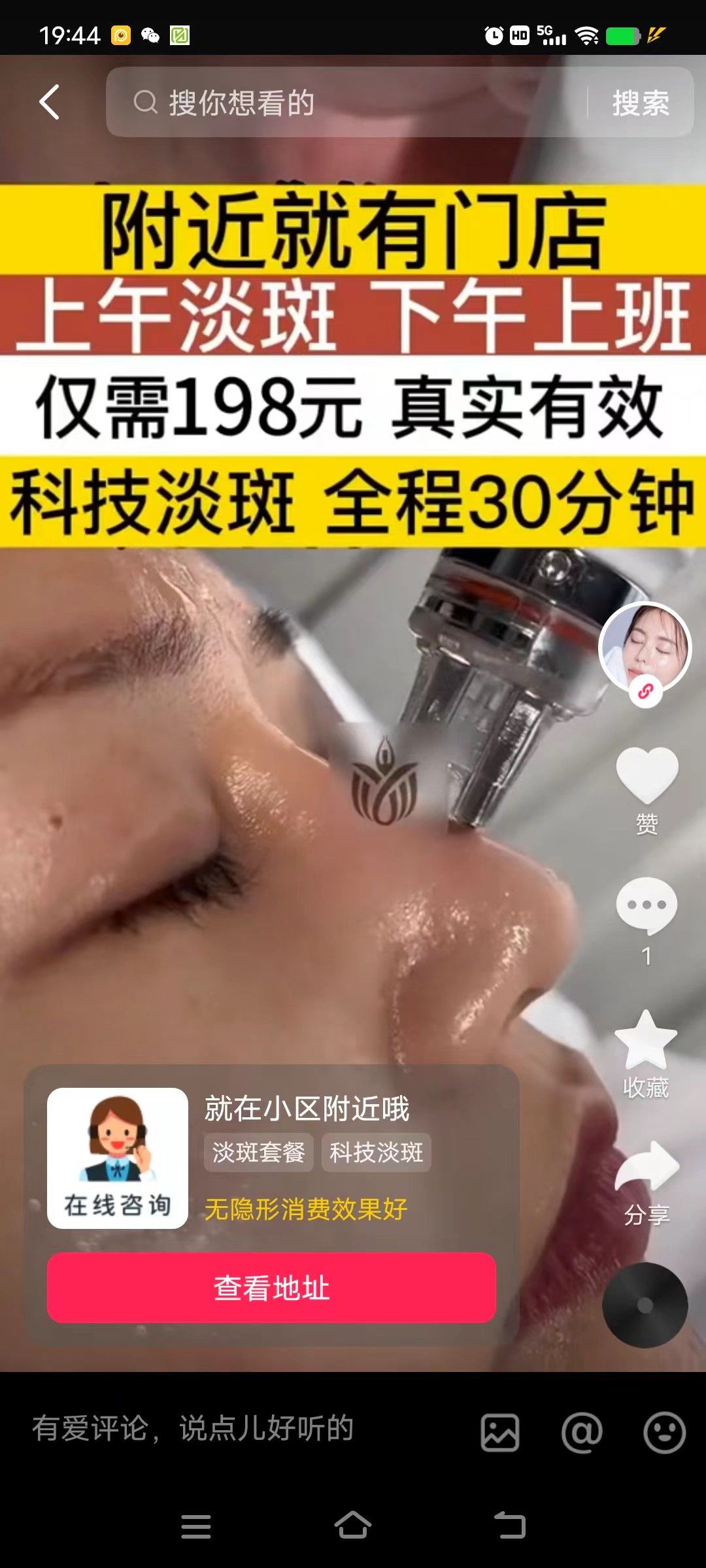This screenshot has height=1568, width=706.
Task: Tap the 查看地址 button
Action: (271, 1288)
